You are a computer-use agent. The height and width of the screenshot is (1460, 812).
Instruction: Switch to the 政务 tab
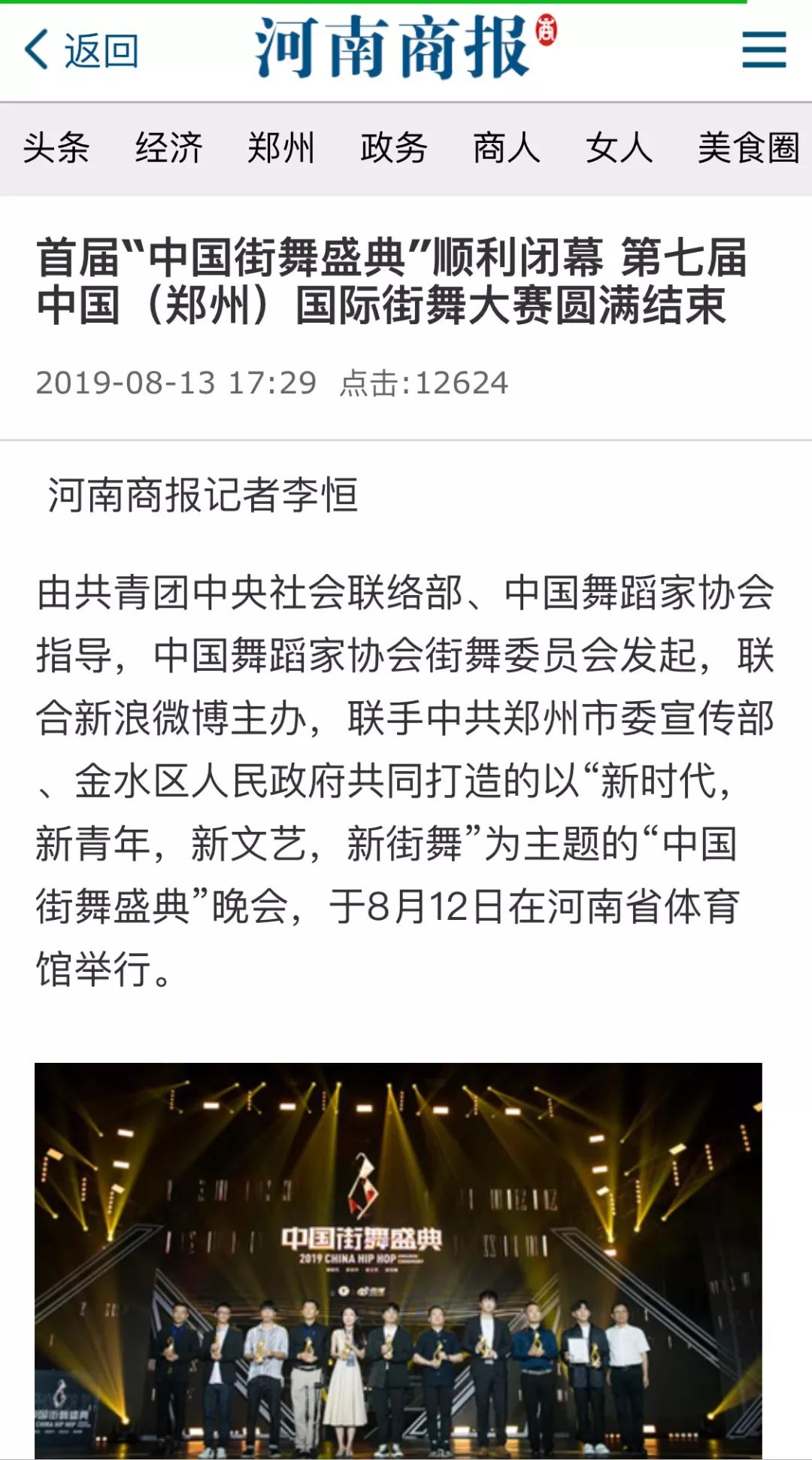point(394,147)
